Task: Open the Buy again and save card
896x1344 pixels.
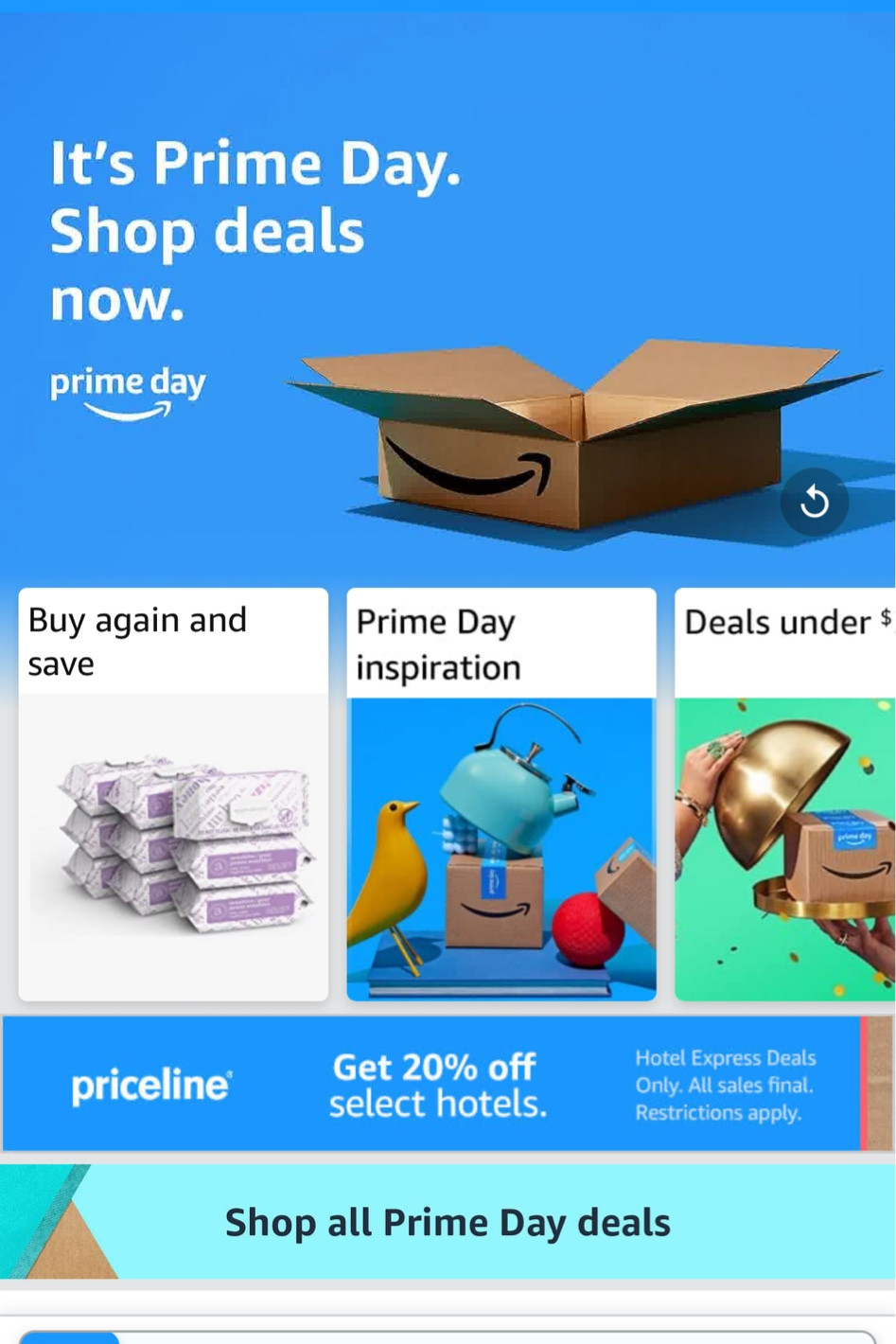Action: coord(173,795)
